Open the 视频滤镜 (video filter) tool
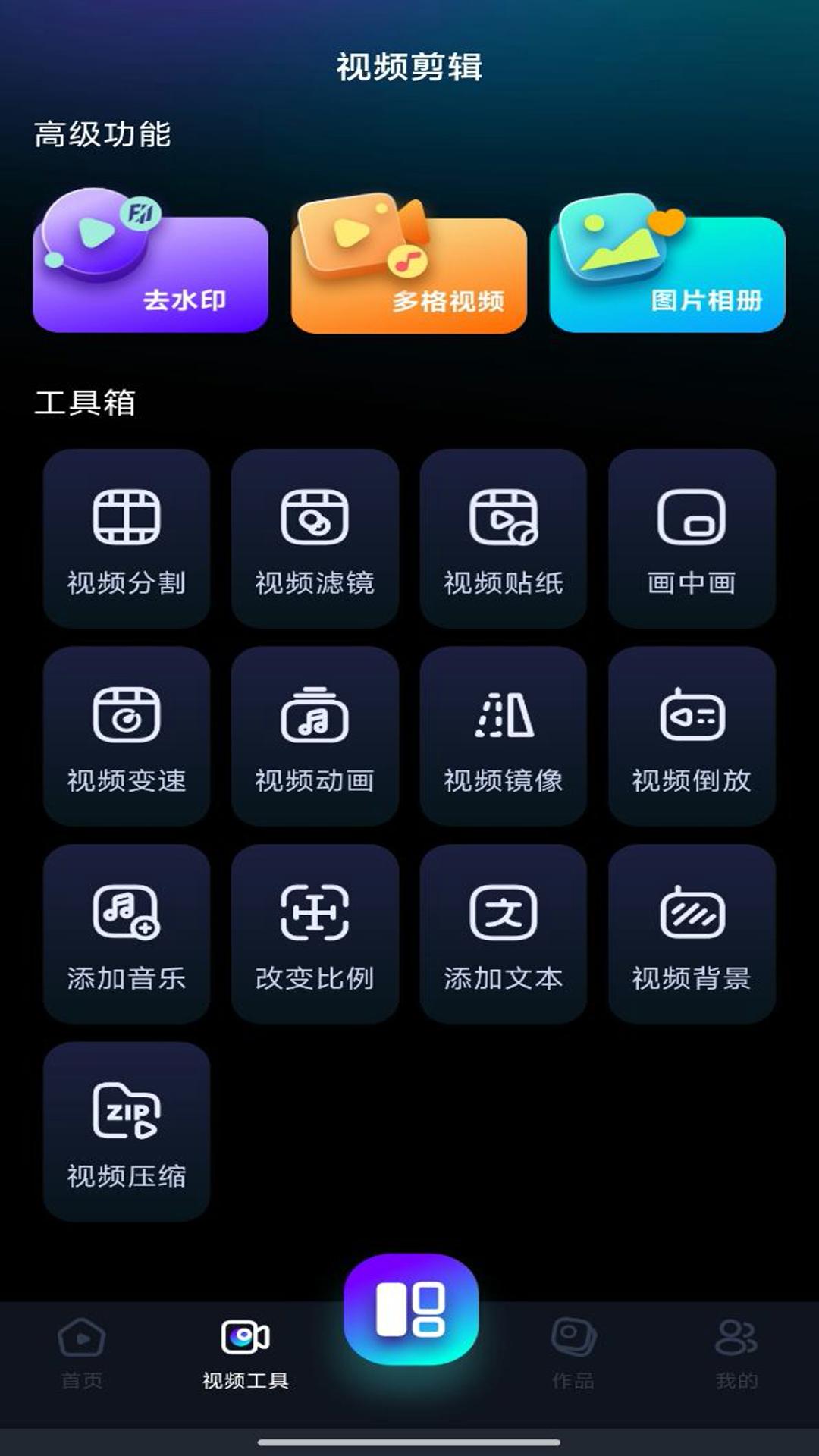 pyautogui.click(x=314, y=538)
